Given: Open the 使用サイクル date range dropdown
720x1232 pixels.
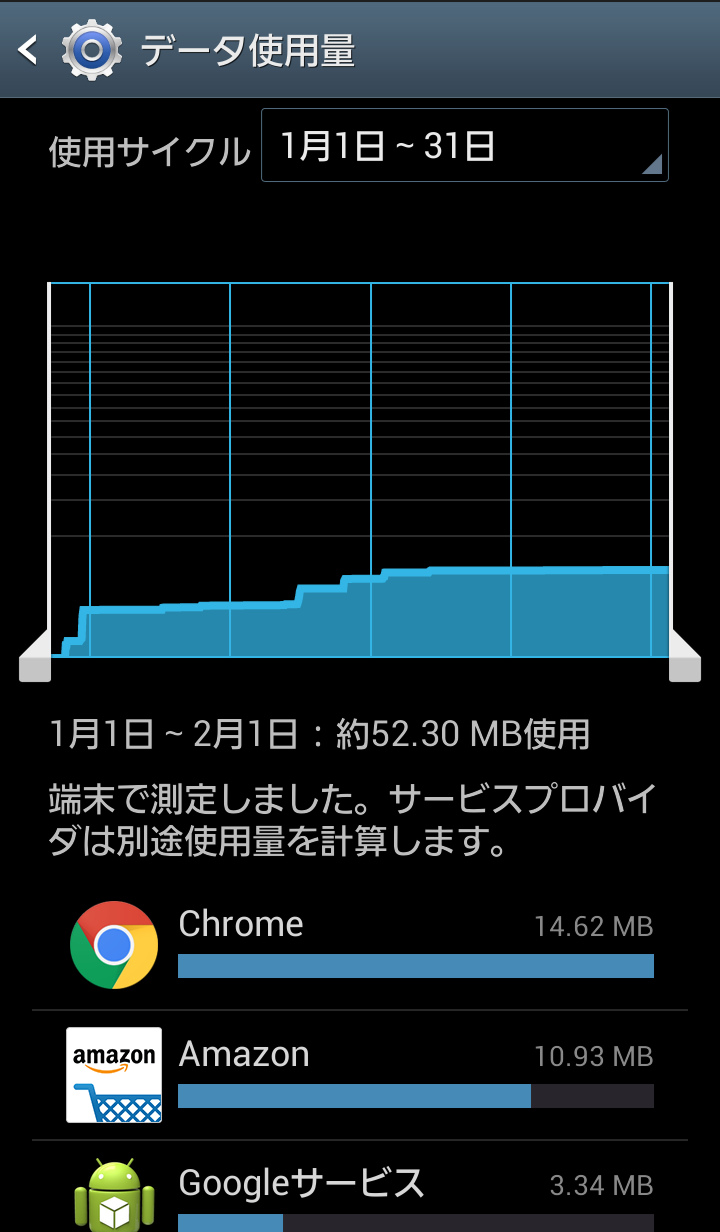Looking at the screenshot, I should pyautogui.click(x=464, y=145).
